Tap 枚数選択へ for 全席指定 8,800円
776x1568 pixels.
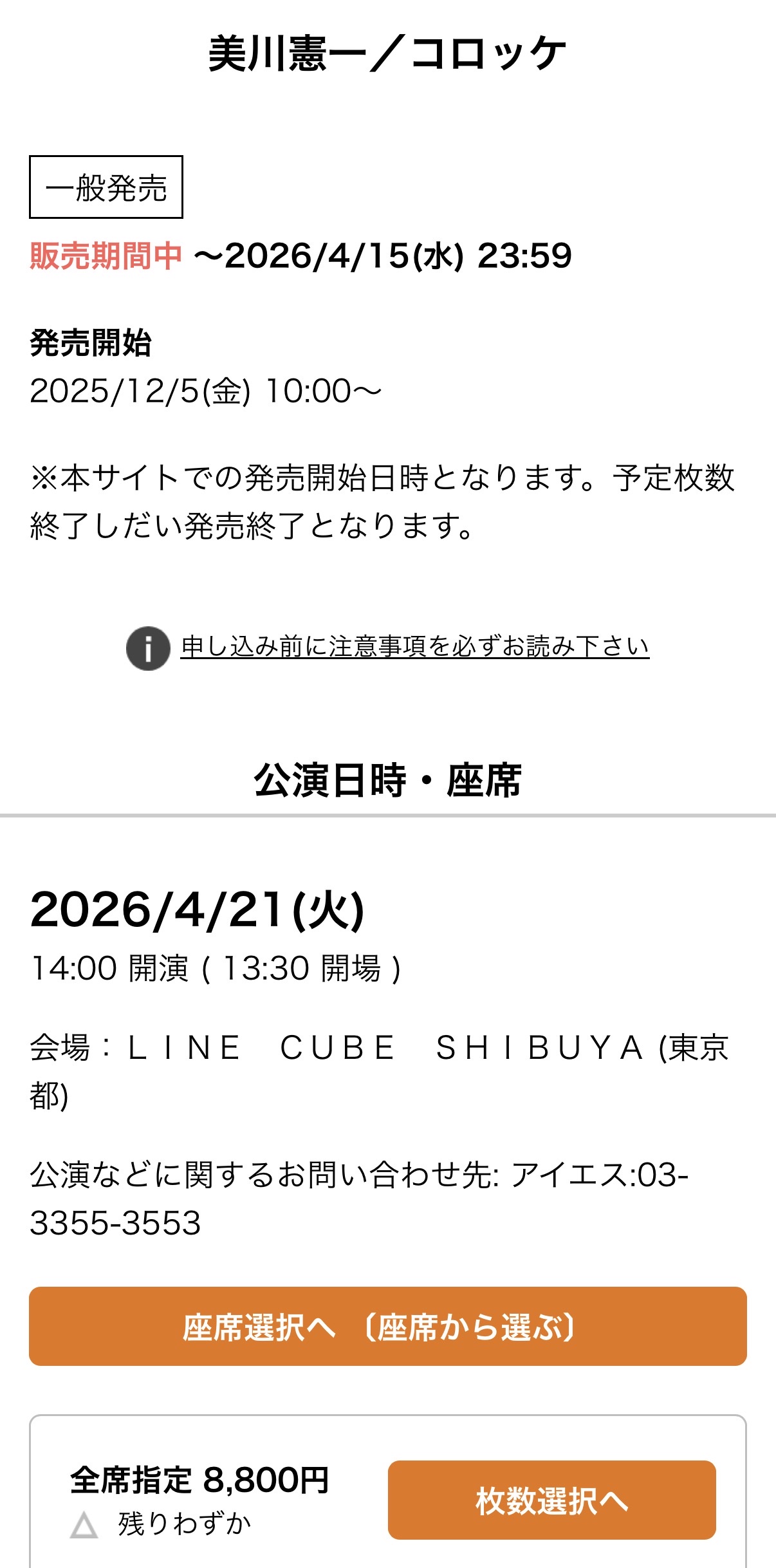[x=551, y=1500]
